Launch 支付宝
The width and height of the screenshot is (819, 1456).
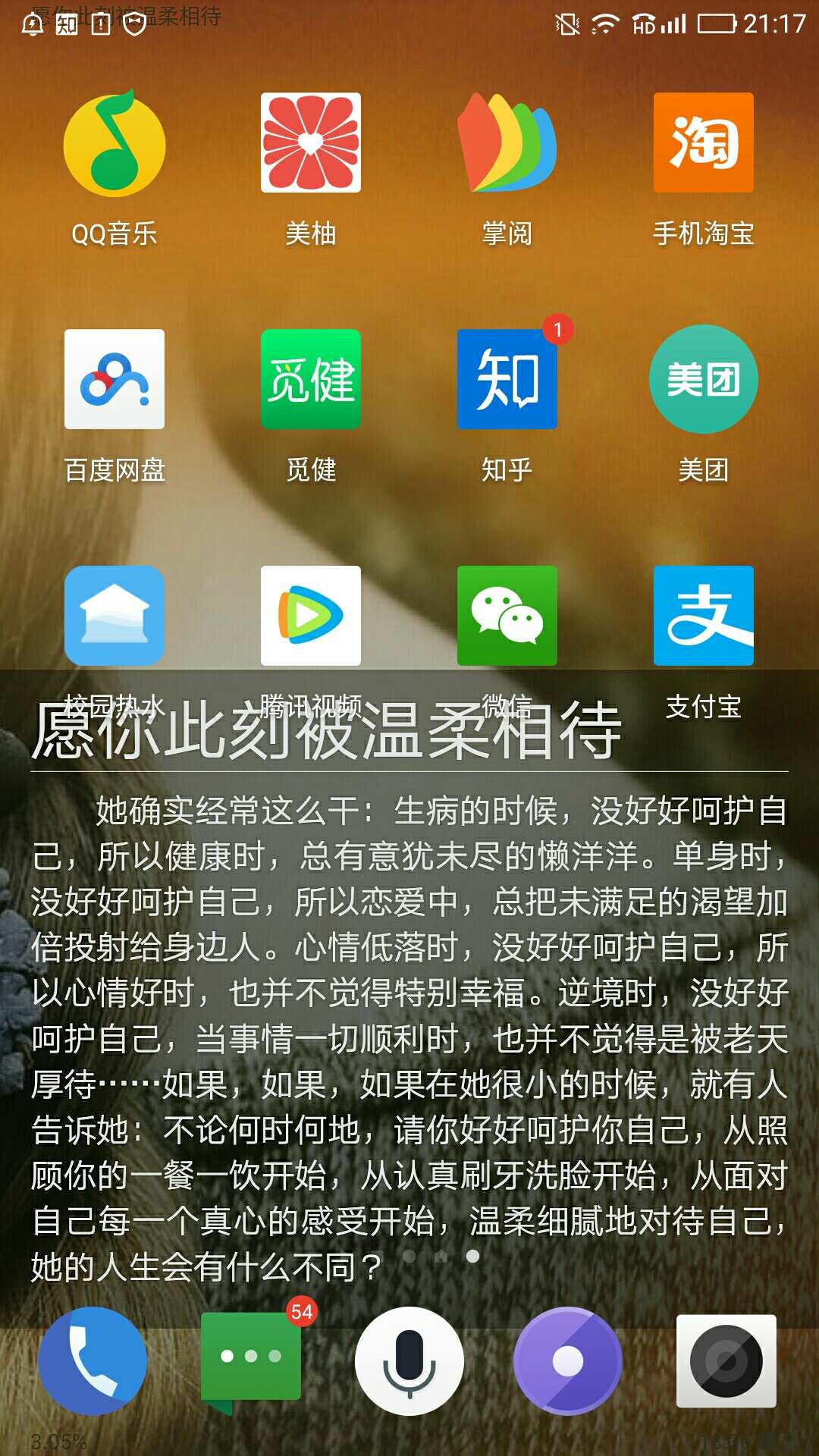[x=703, y=616]
